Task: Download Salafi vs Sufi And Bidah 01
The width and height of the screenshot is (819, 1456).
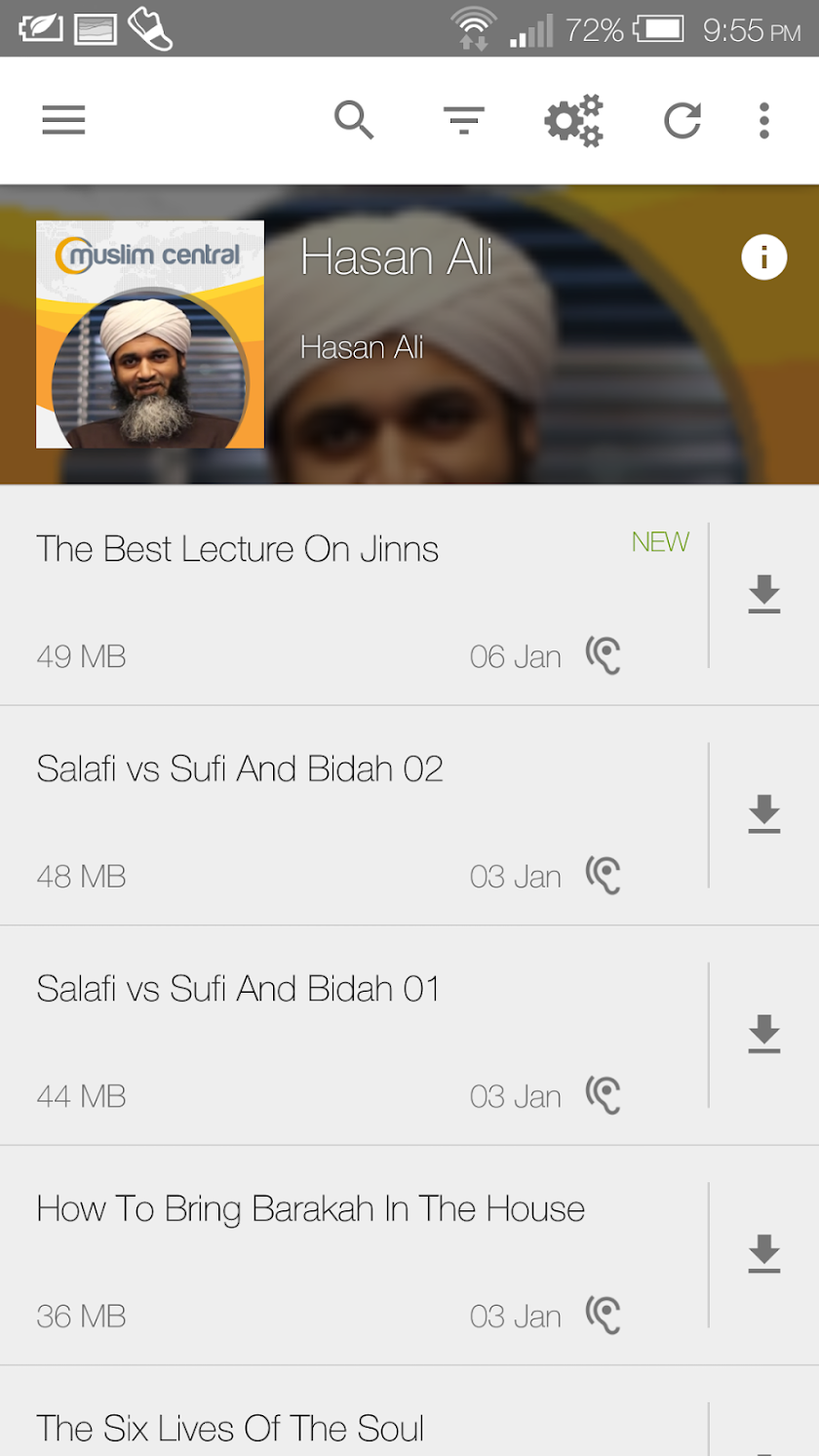Action: pos(763,1034)
